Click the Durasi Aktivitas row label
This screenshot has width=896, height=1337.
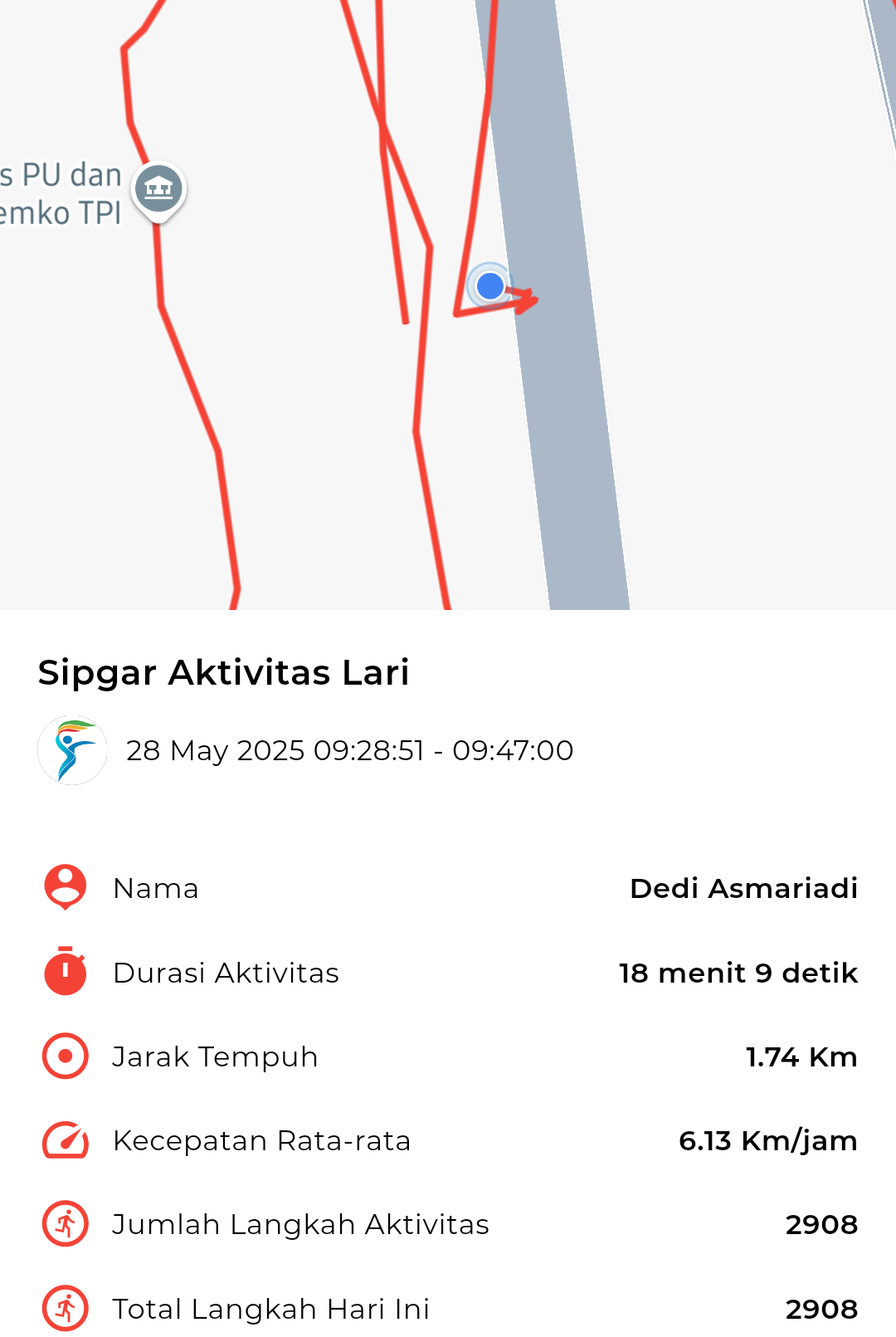(226, 973)
